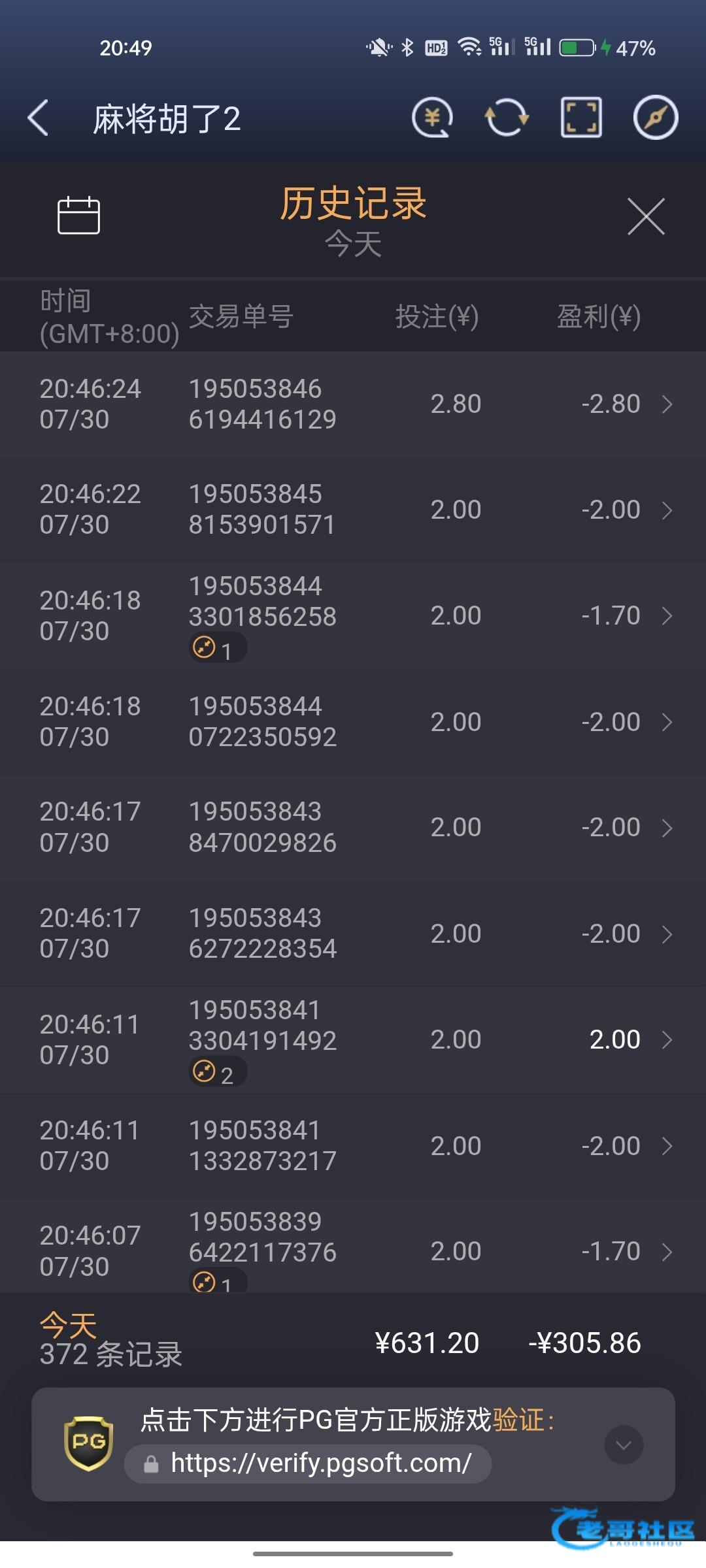View transaction ending 1332873217
706x1568 pixels.
click(353, 1145)
